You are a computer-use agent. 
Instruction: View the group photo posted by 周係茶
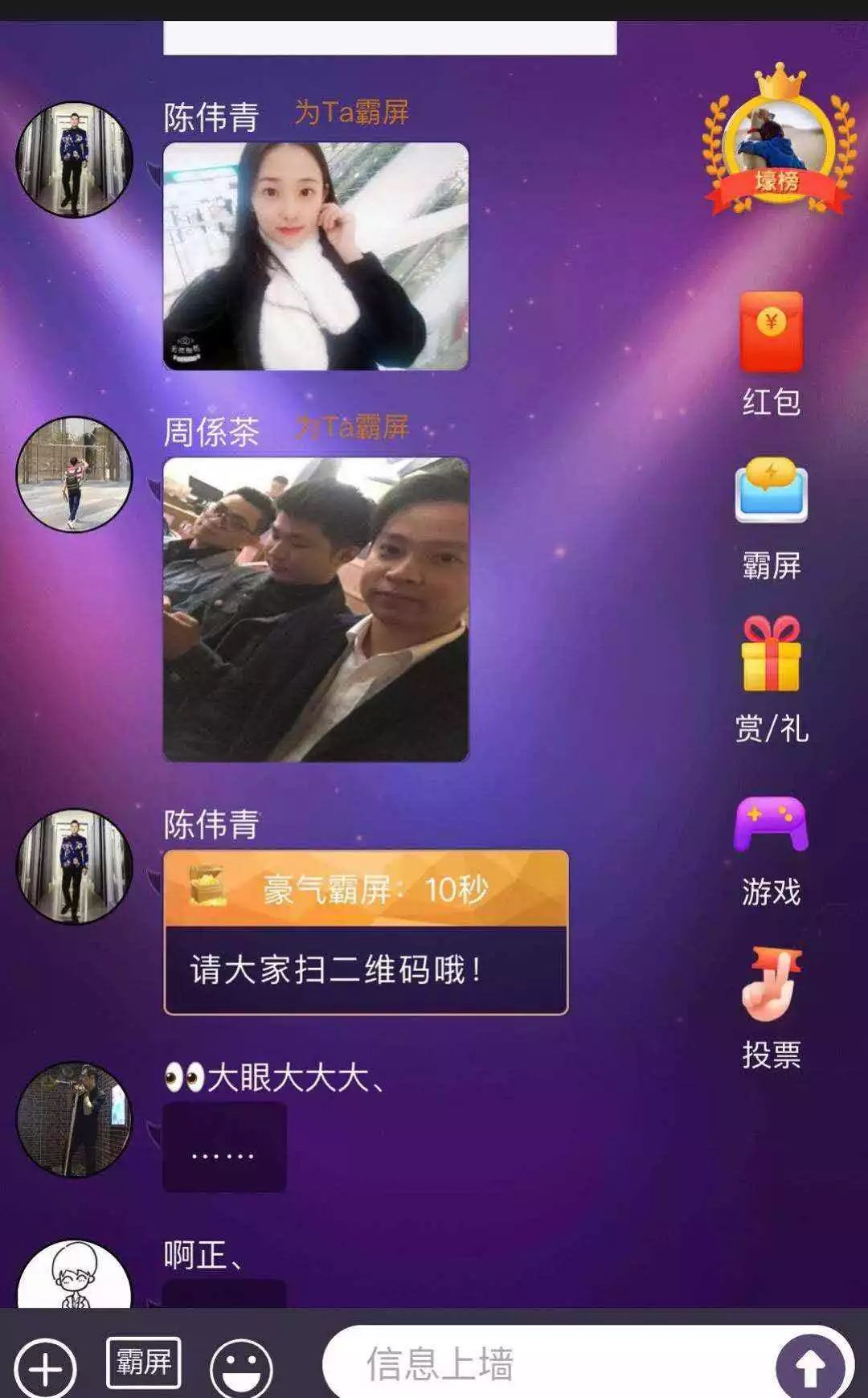click(x=316, y=609)
